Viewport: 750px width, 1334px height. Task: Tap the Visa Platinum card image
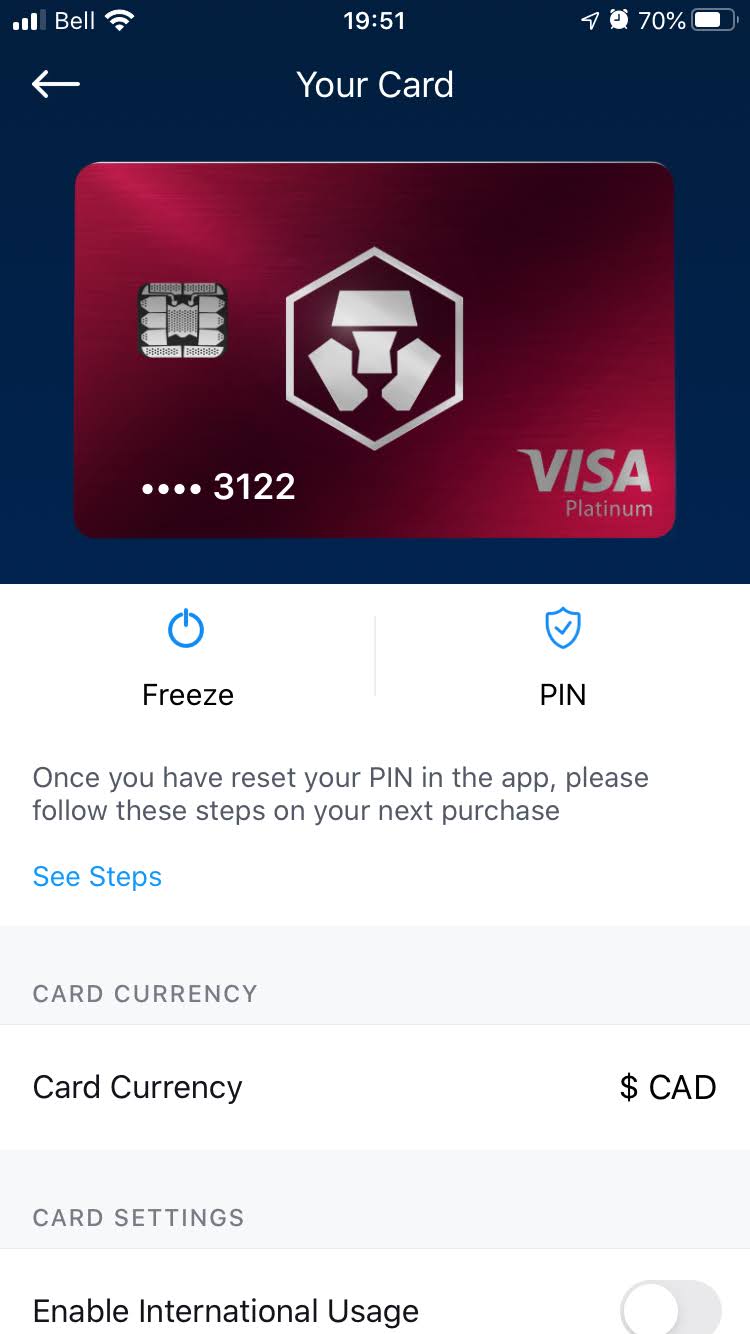pyautogui.click(x=375, y=350)
